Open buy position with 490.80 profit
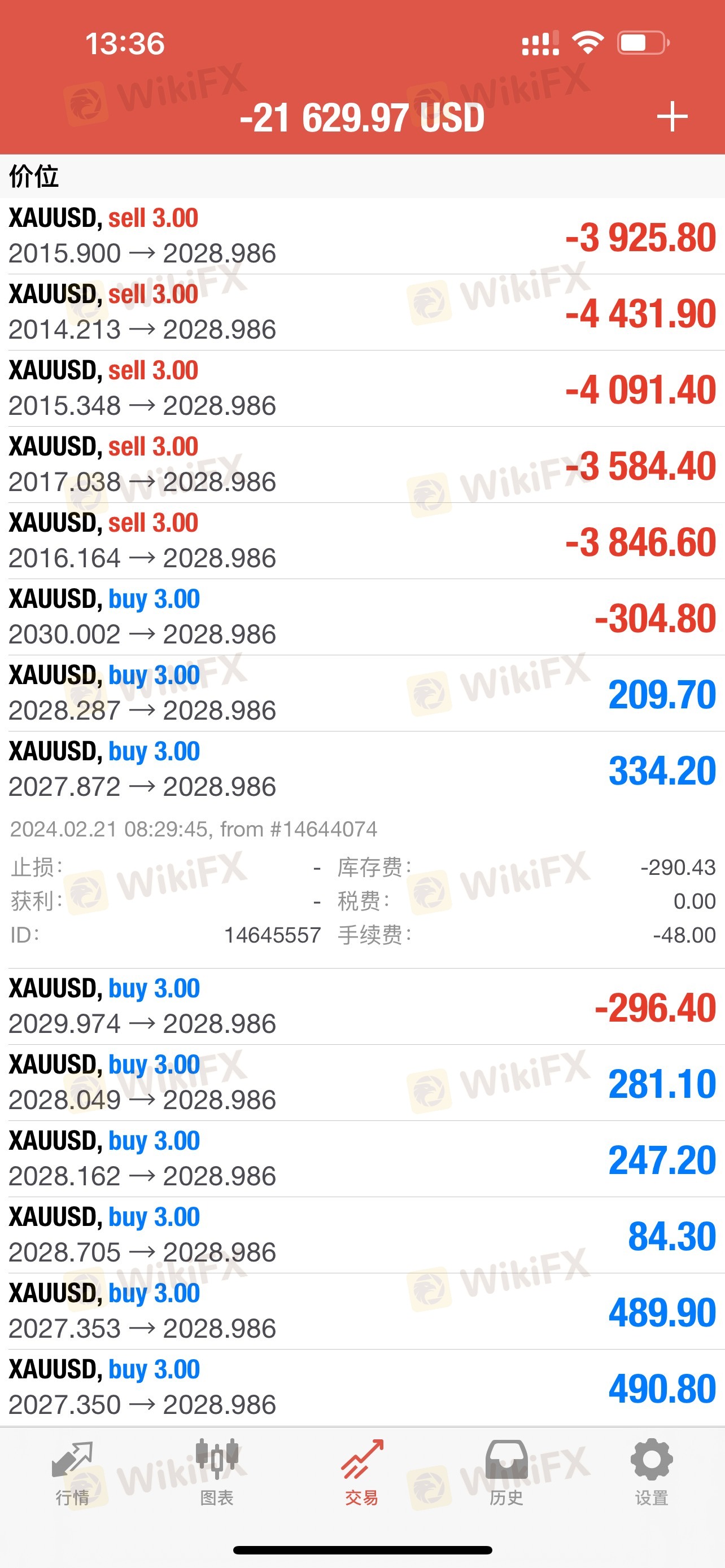Screen dimensions: 725x1568 point(362,1387)
